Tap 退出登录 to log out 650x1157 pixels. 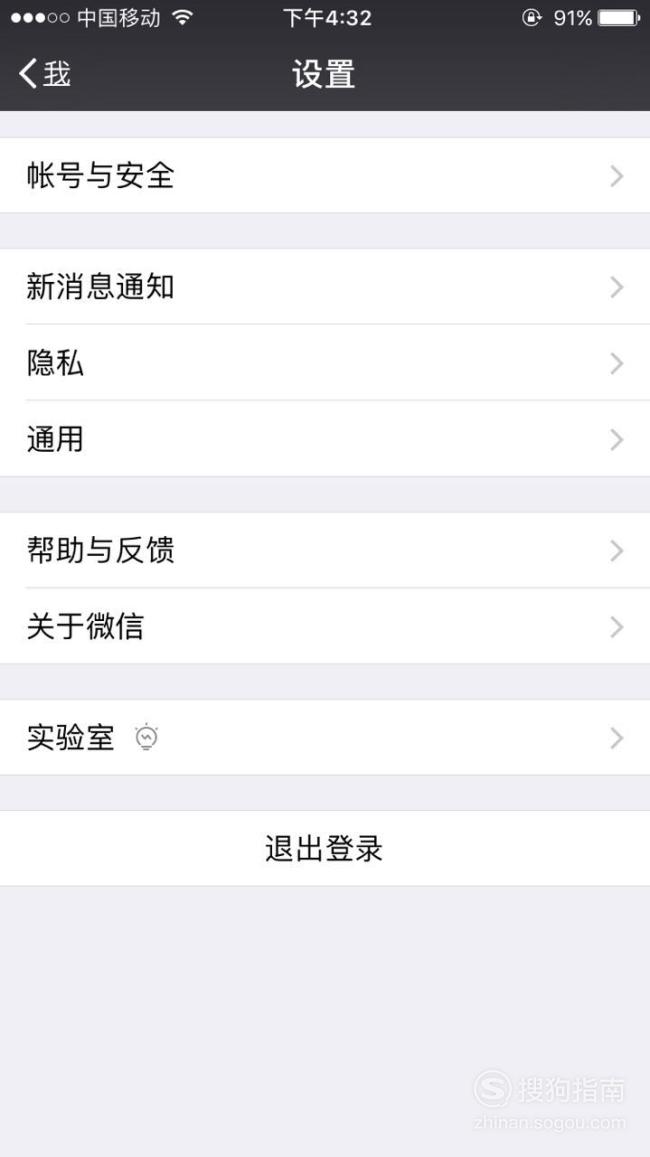(x=325, y=849)
